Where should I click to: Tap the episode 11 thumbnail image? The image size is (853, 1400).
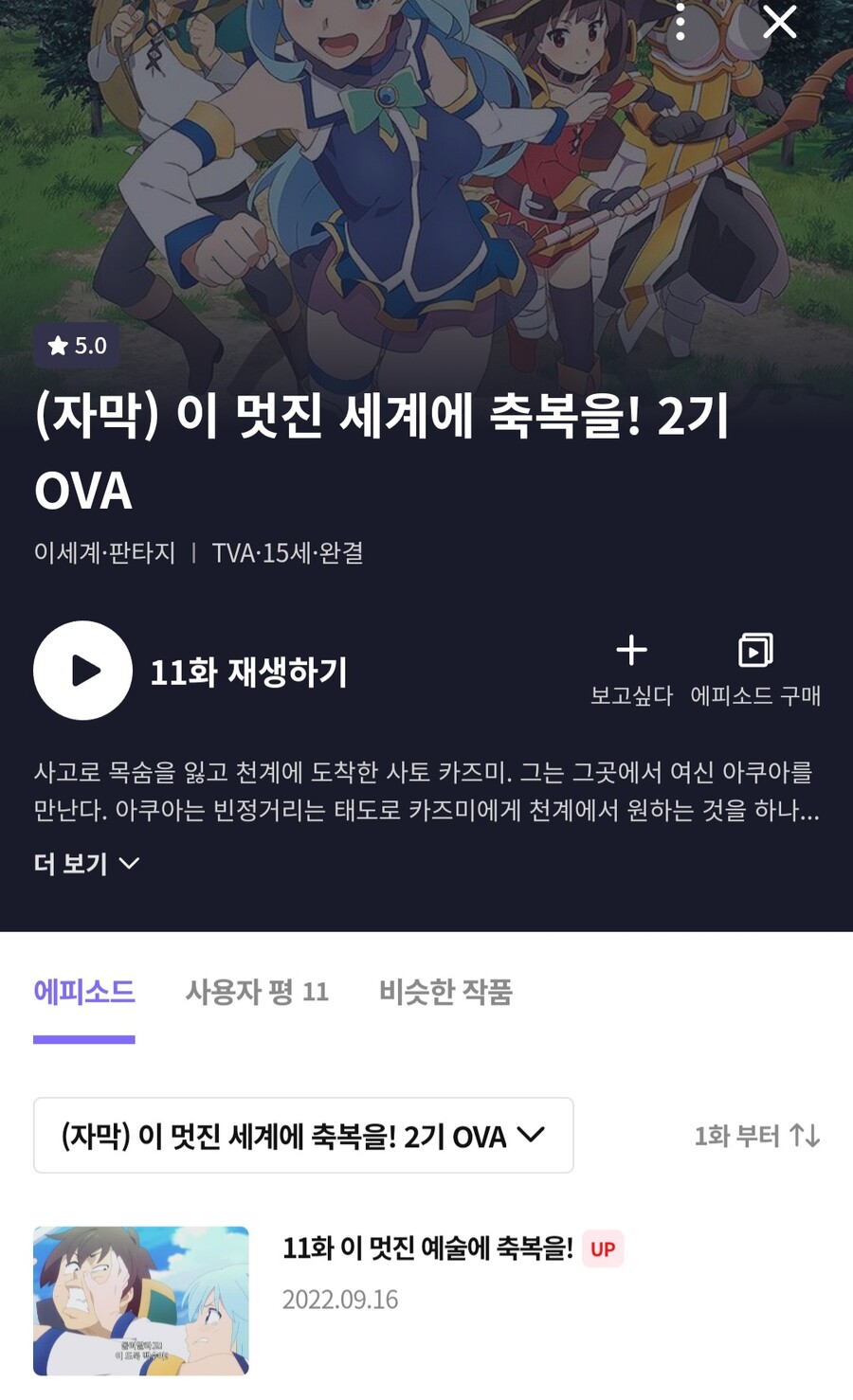[141, 1302]
